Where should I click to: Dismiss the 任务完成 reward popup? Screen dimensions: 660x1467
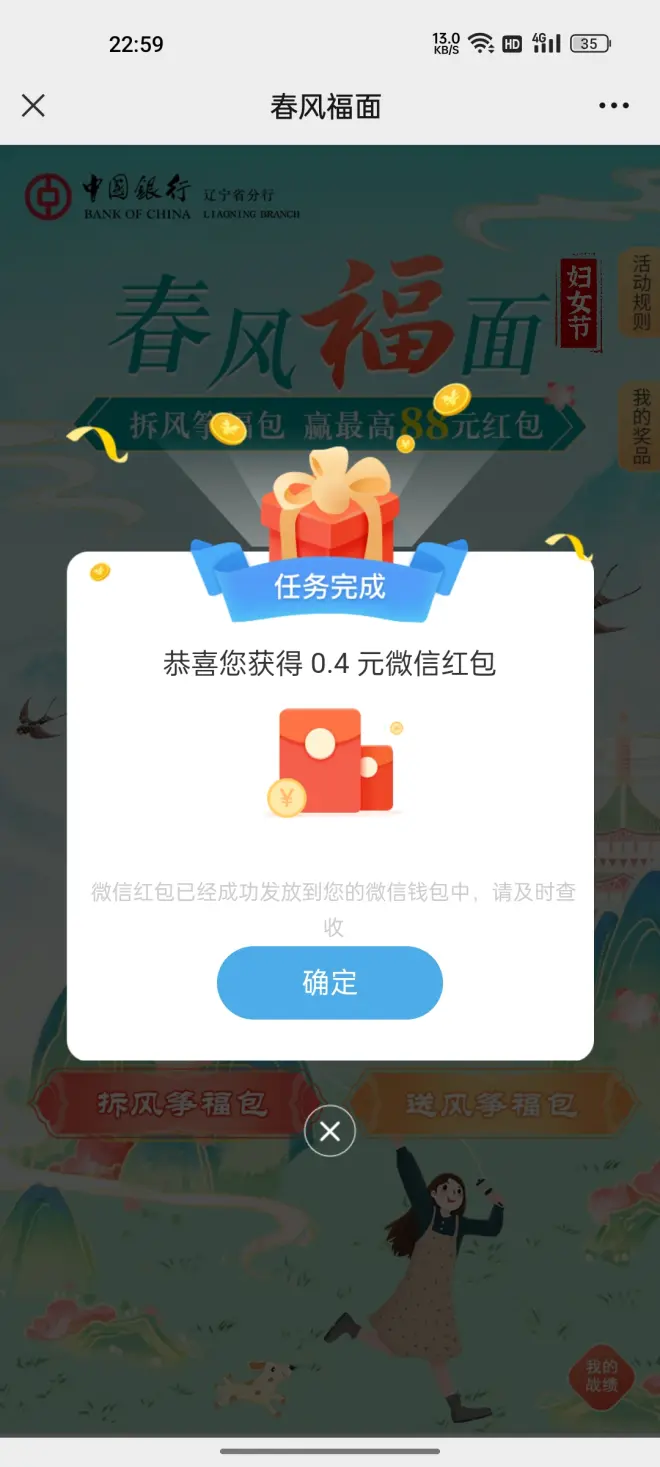point(330,1131)
